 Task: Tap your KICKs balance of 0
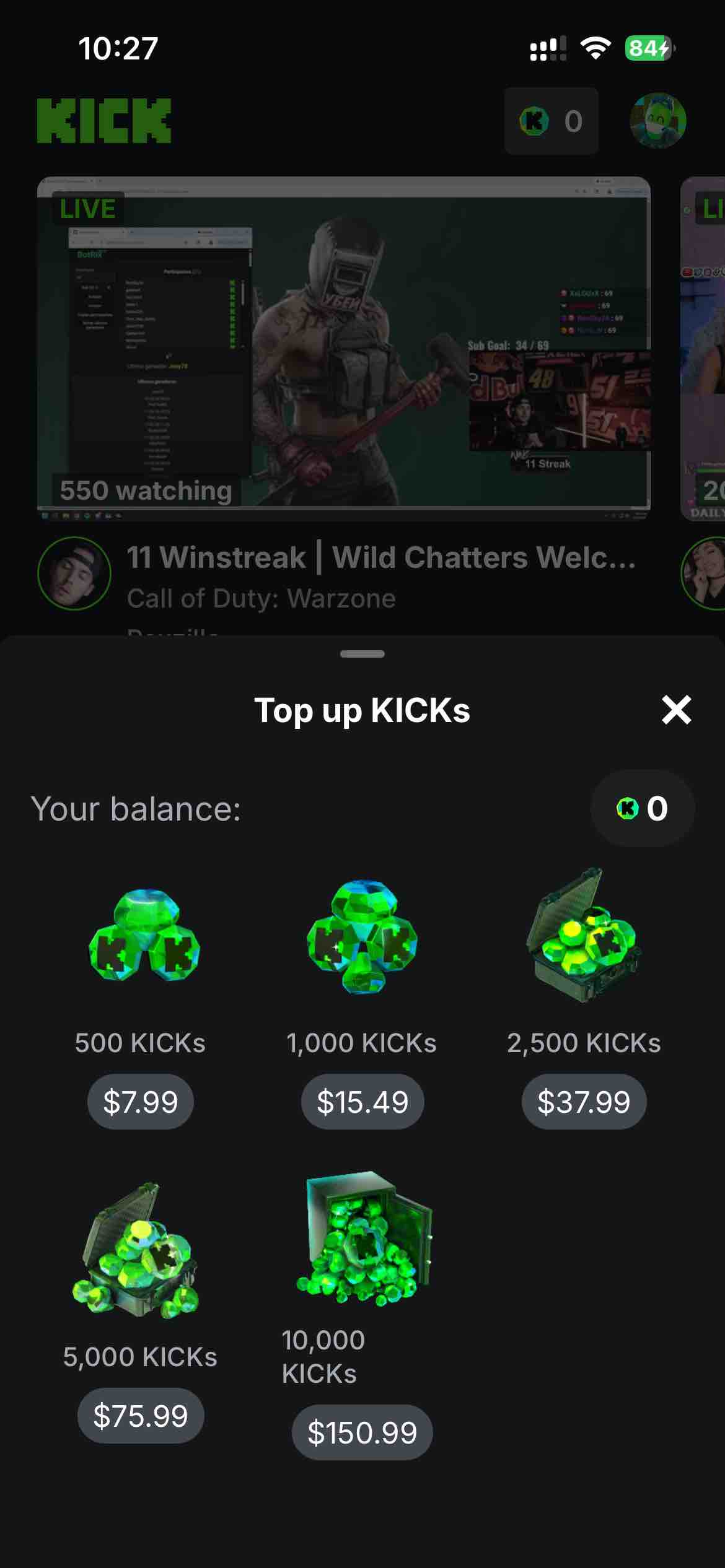click(571, 121)
